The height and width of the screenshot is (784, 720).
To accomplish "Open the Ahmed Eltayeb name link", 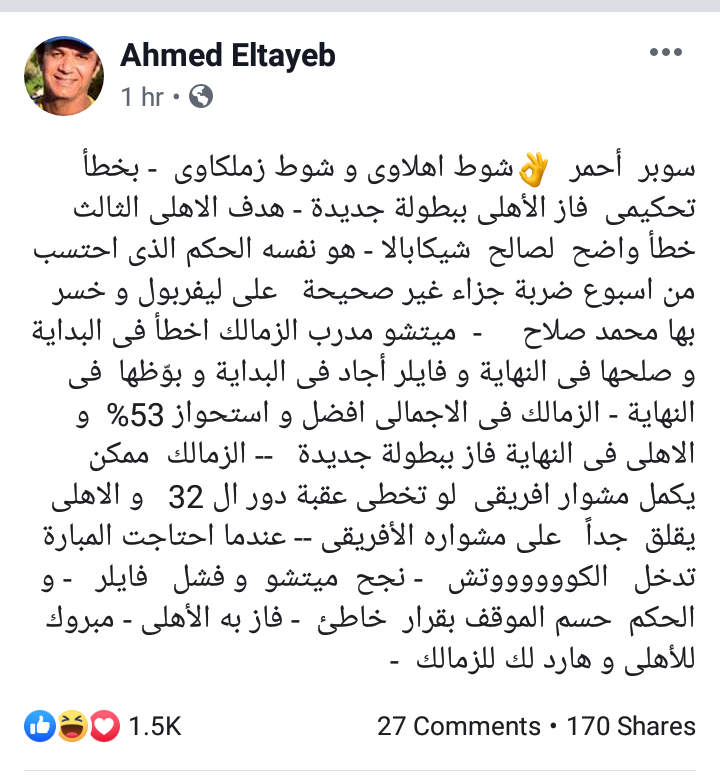I will click(x=228, y=55).
